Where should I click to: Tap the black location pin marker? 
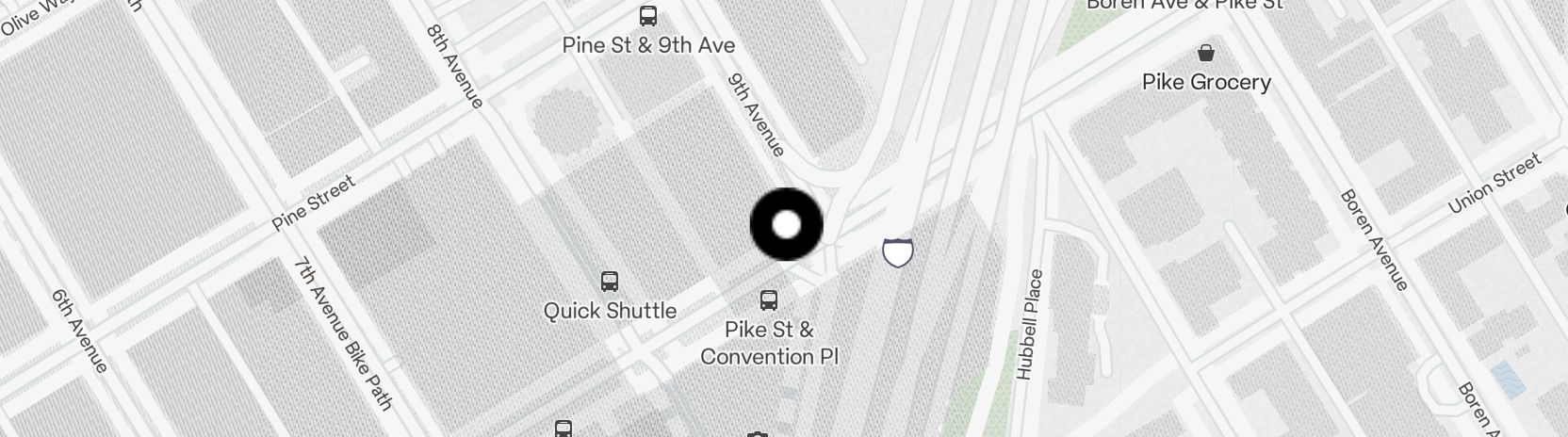click(x=786, y=224)
